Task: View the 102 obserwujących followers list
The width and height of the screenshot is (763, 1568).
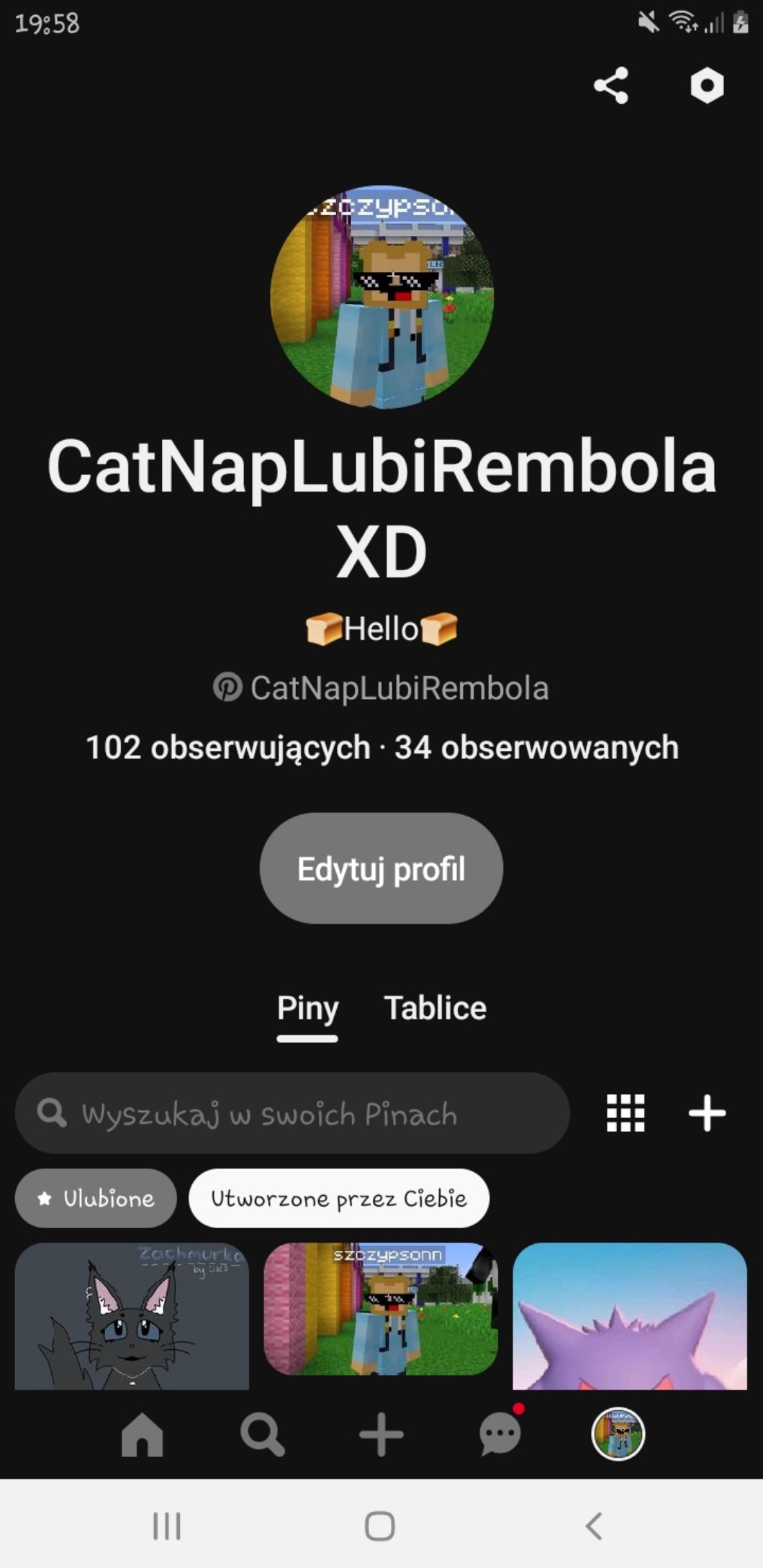Action: pyautogui.click(x=227, y=747)
